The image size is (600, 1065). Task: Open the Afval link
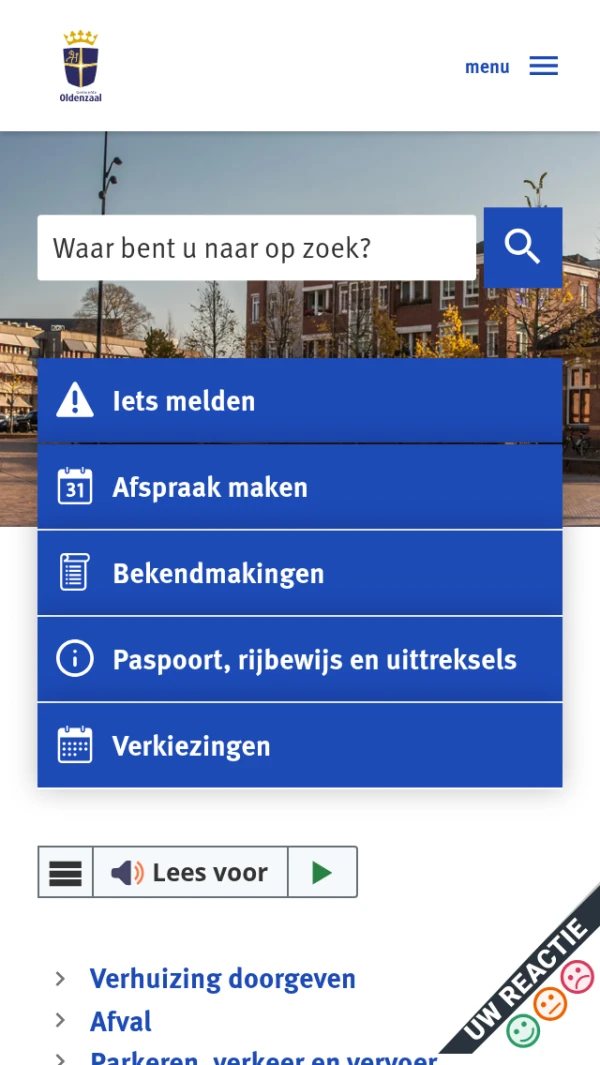click(121, 1021)
